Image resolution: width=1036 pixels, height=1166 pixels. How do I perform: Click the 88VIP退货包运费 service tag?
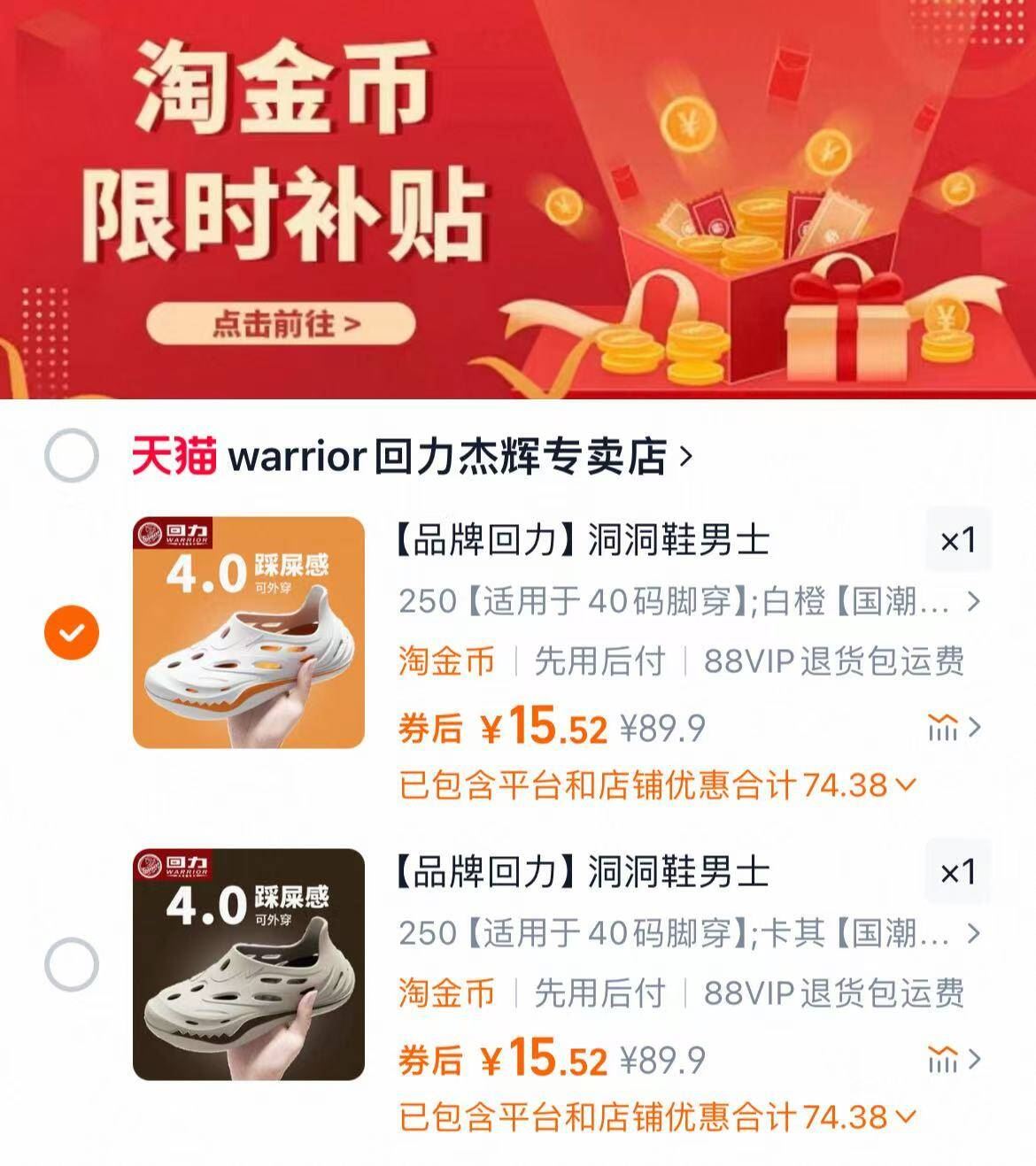pyautogui.click(x=835, y=660)
